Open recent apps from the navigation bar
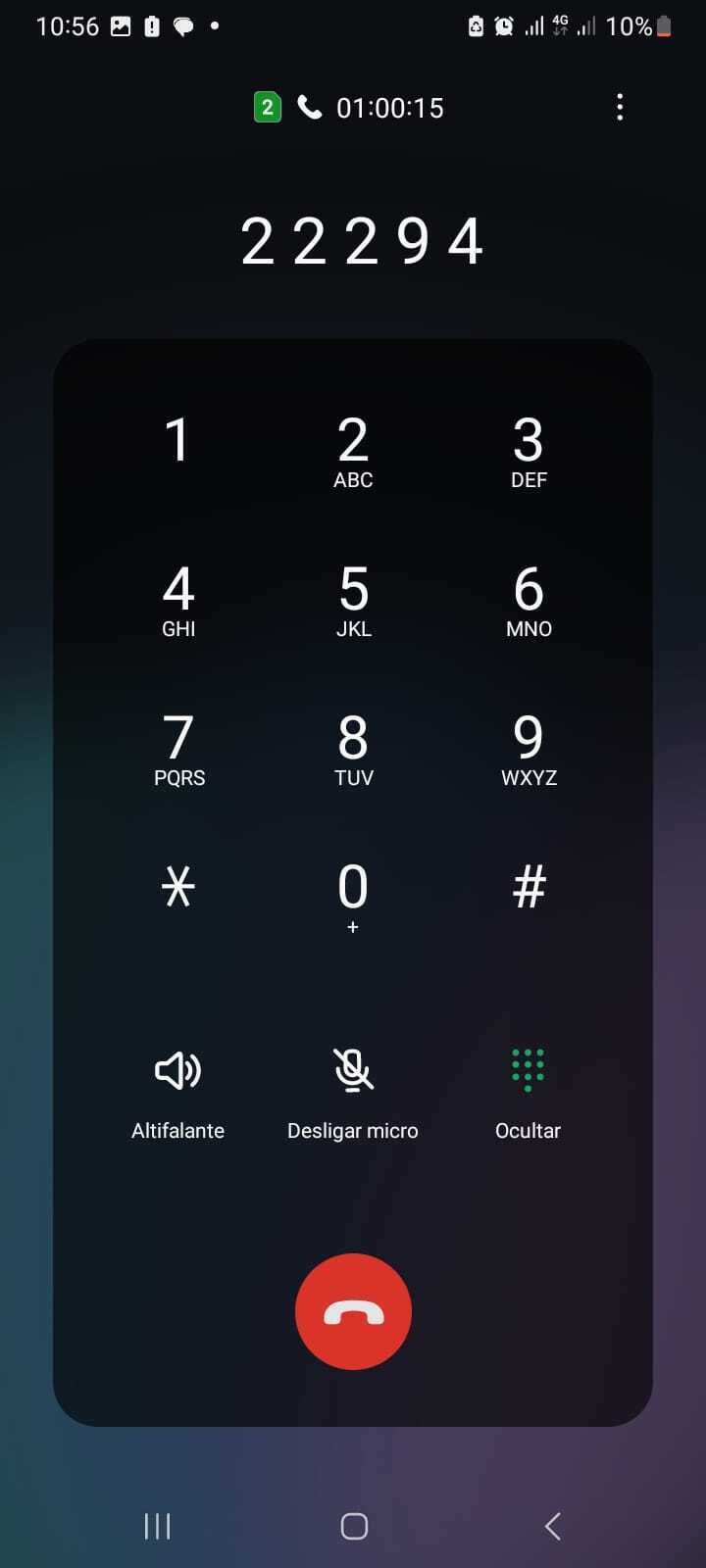706x1568 pixels. click(157, 1526)
